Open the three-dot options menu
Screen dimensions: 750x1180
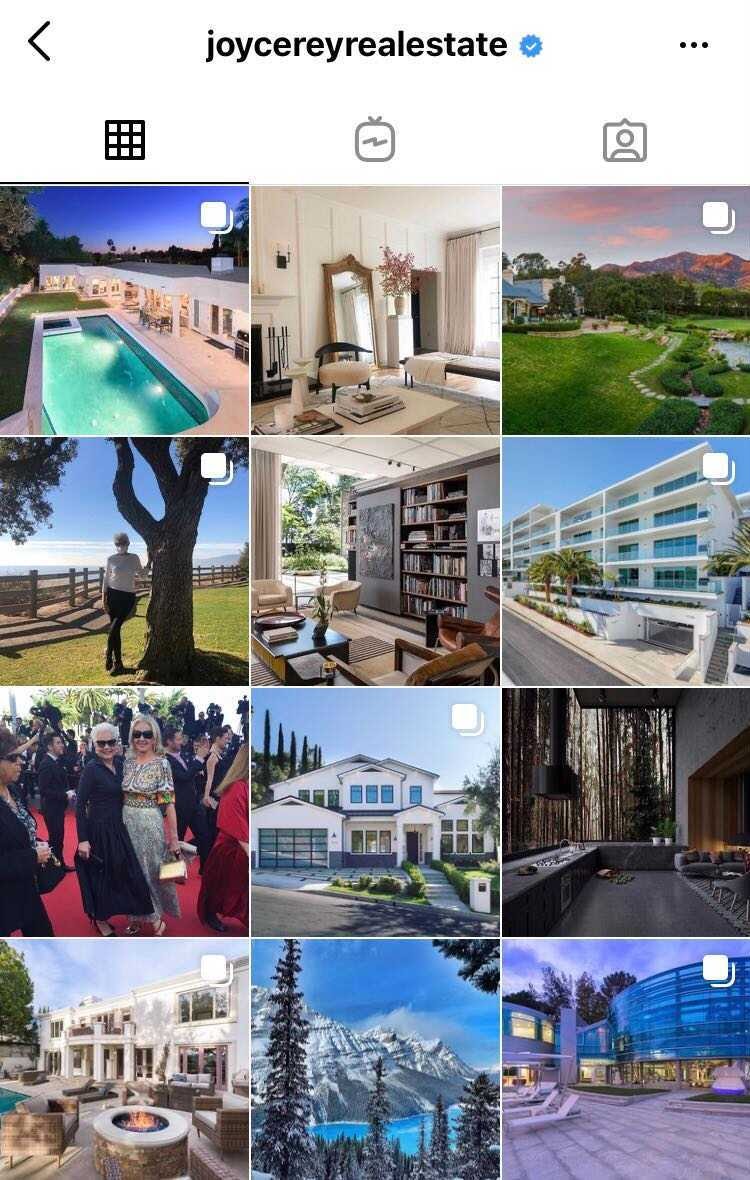click(x=693, y=45)
